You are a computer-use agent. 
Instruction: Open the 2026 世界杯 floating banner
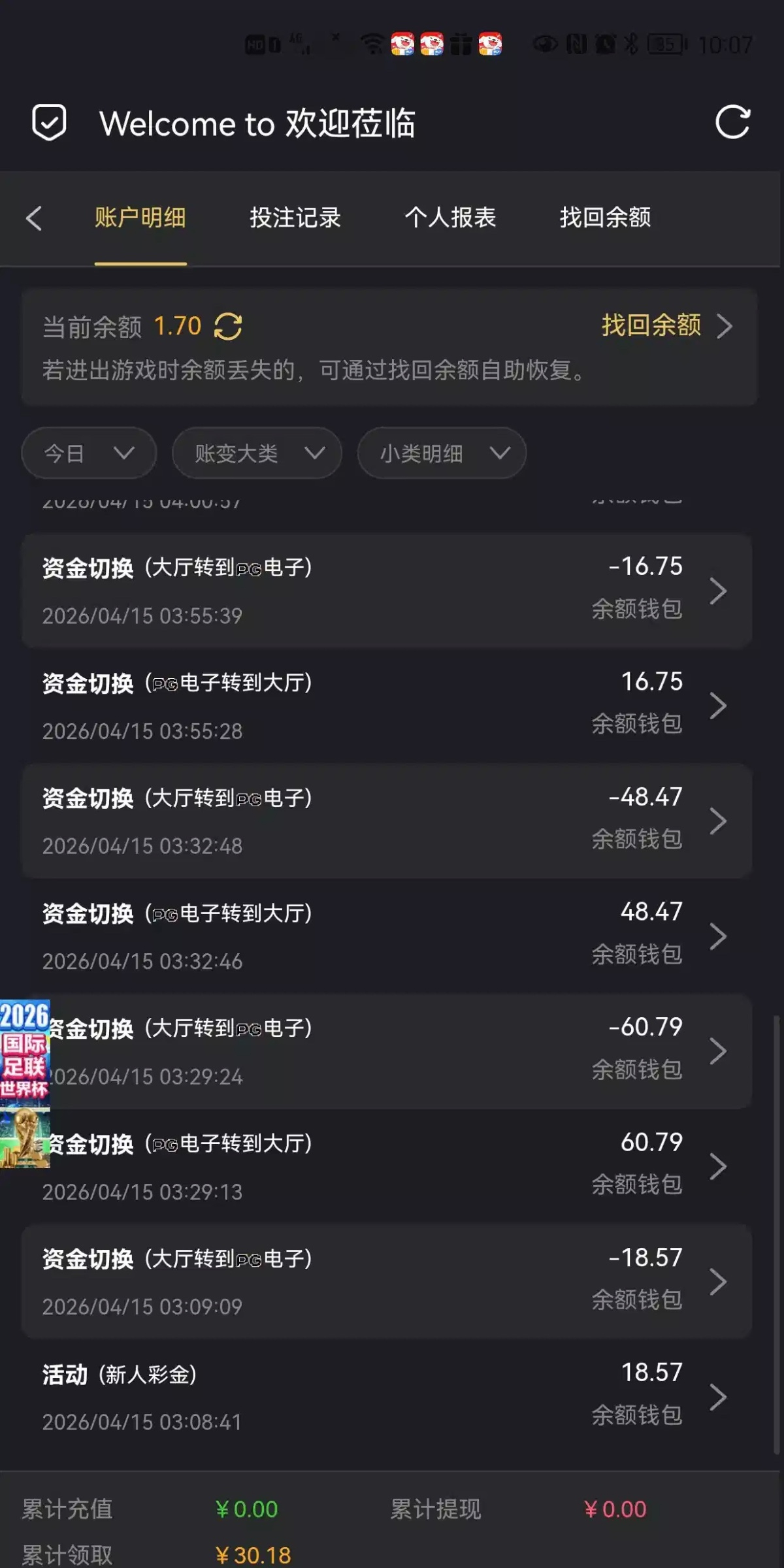pos(25,1084)
